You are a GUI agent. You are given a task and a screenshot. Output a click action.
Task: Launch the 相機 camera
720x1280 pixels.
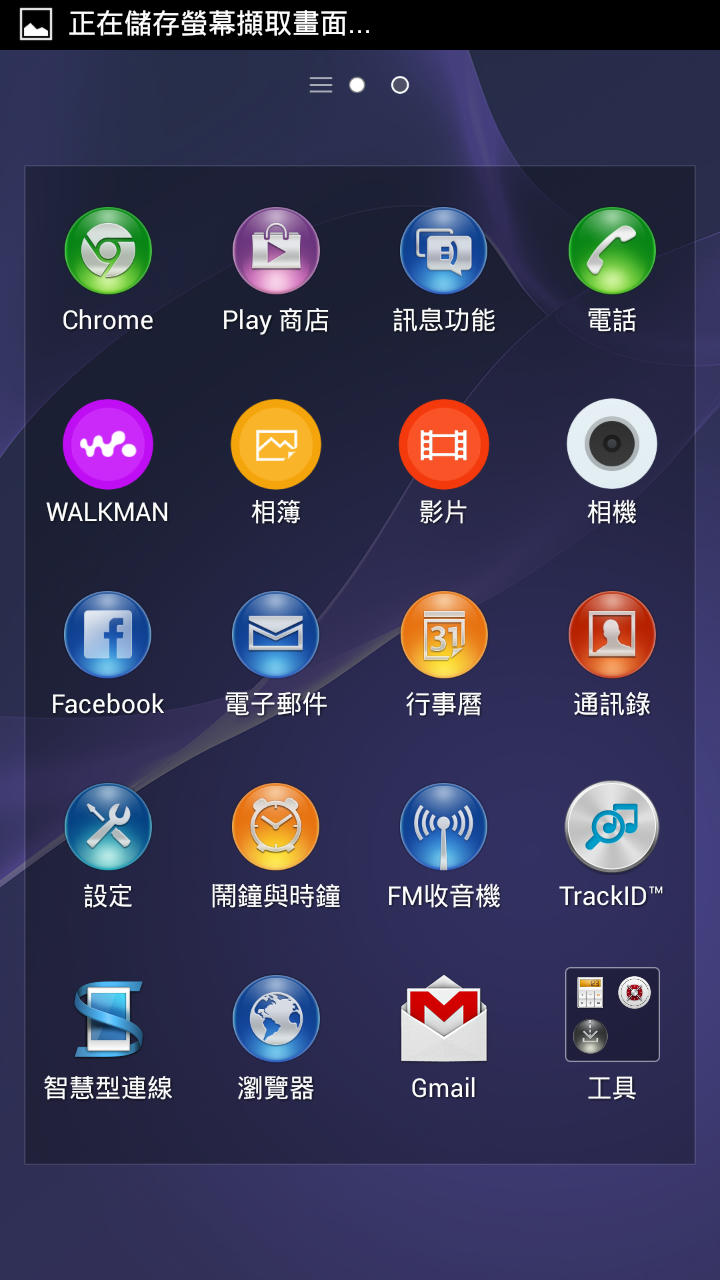[x=612, y=444]
